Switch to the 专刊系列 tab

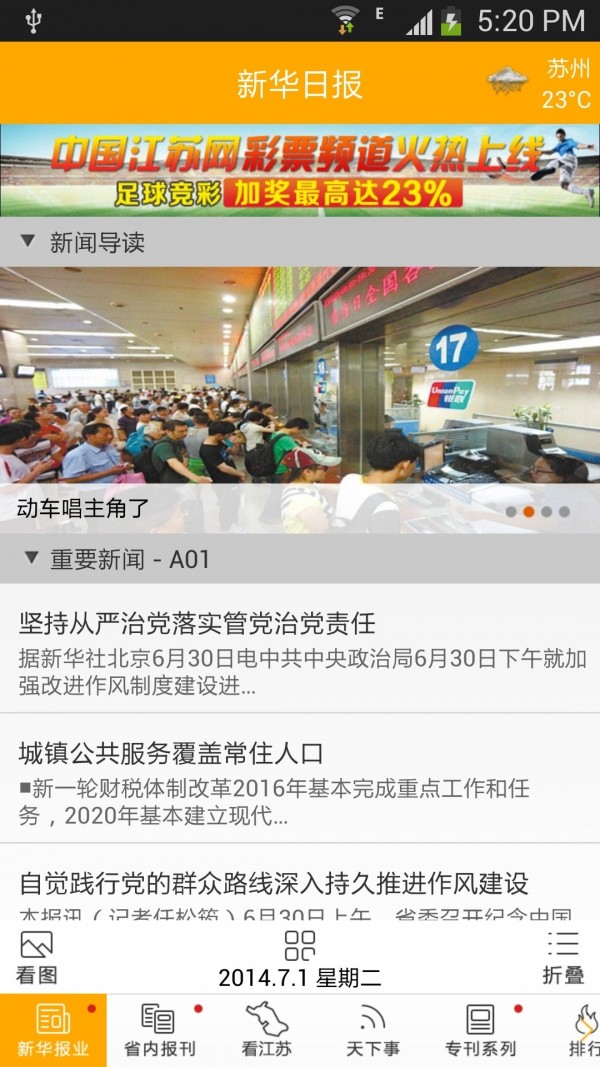[480, 1030]
